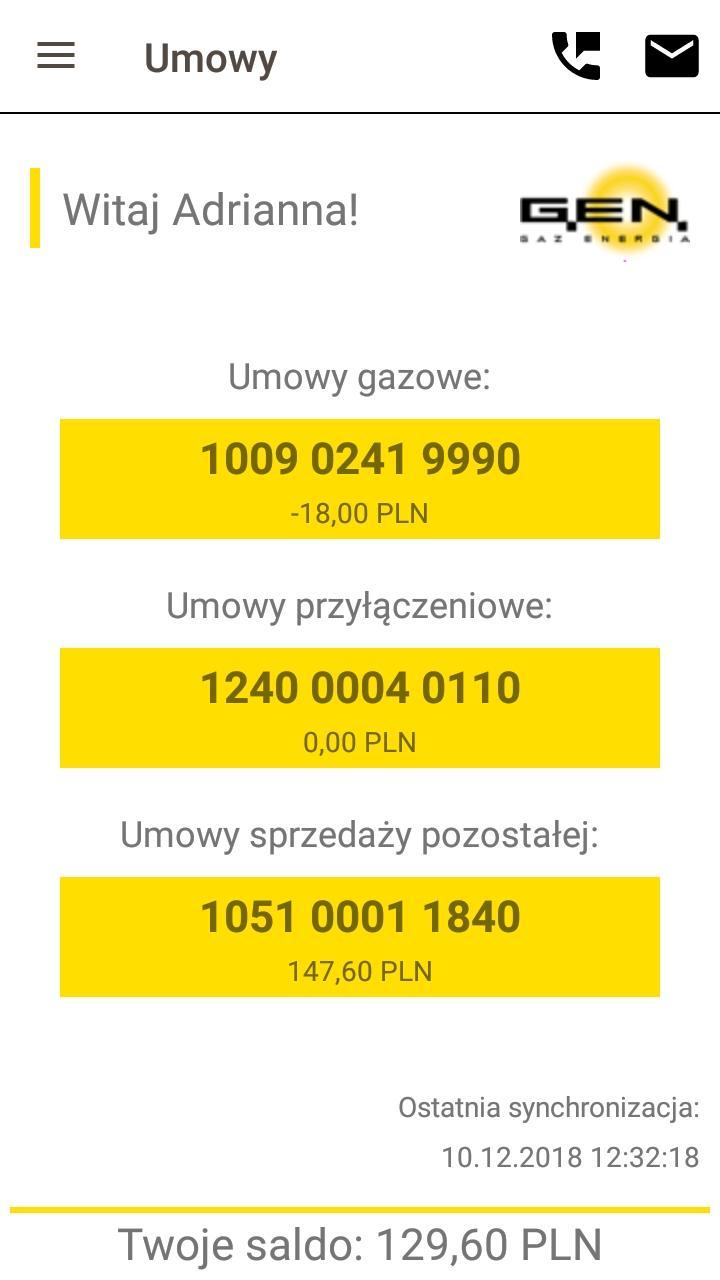Open gas contract 1009 0241 9990
Screen dimensions: 720x1280
pos(360,479)
